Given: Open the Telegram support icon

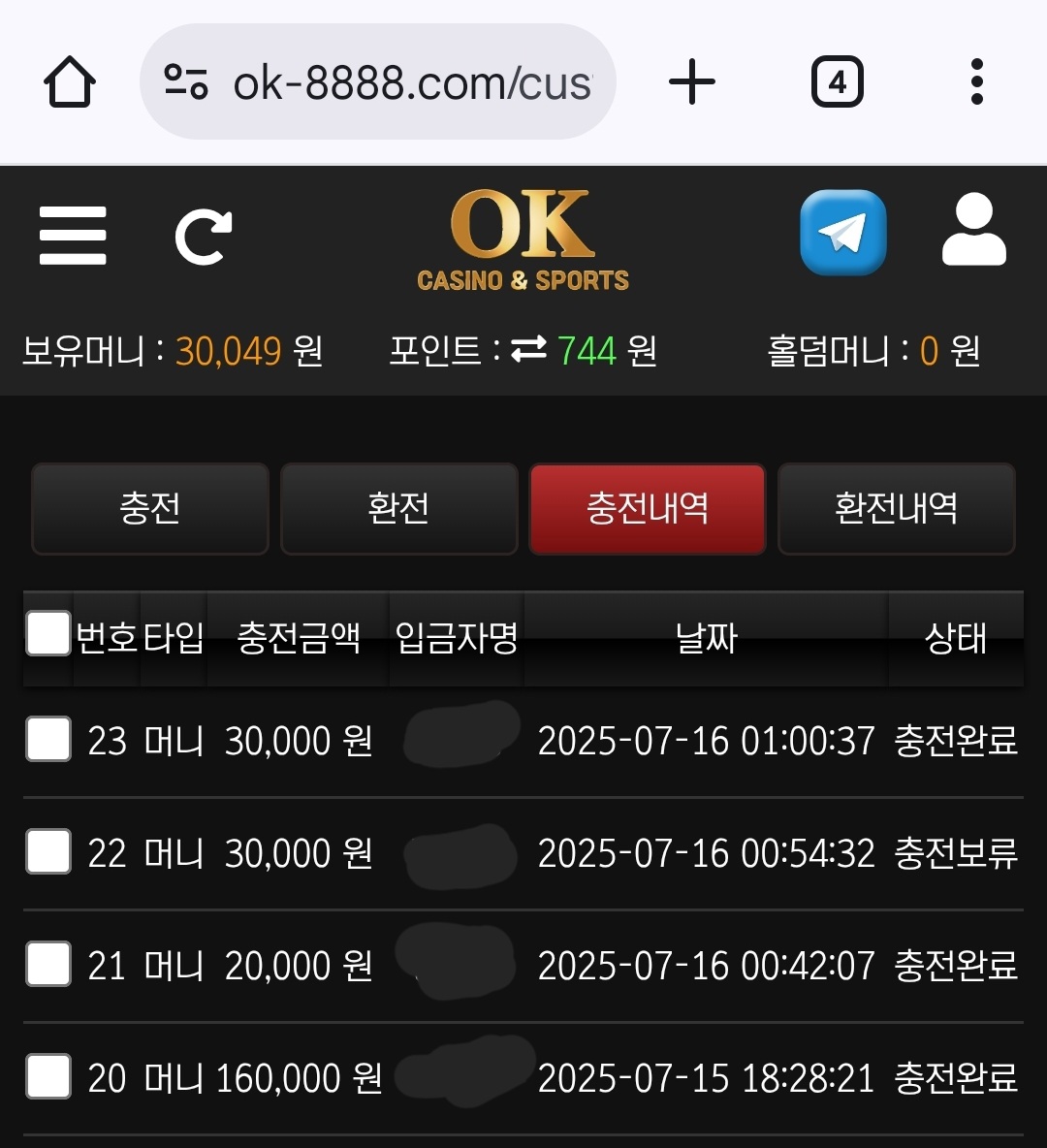Looking at the screenshot, I should tap(842, 233).
